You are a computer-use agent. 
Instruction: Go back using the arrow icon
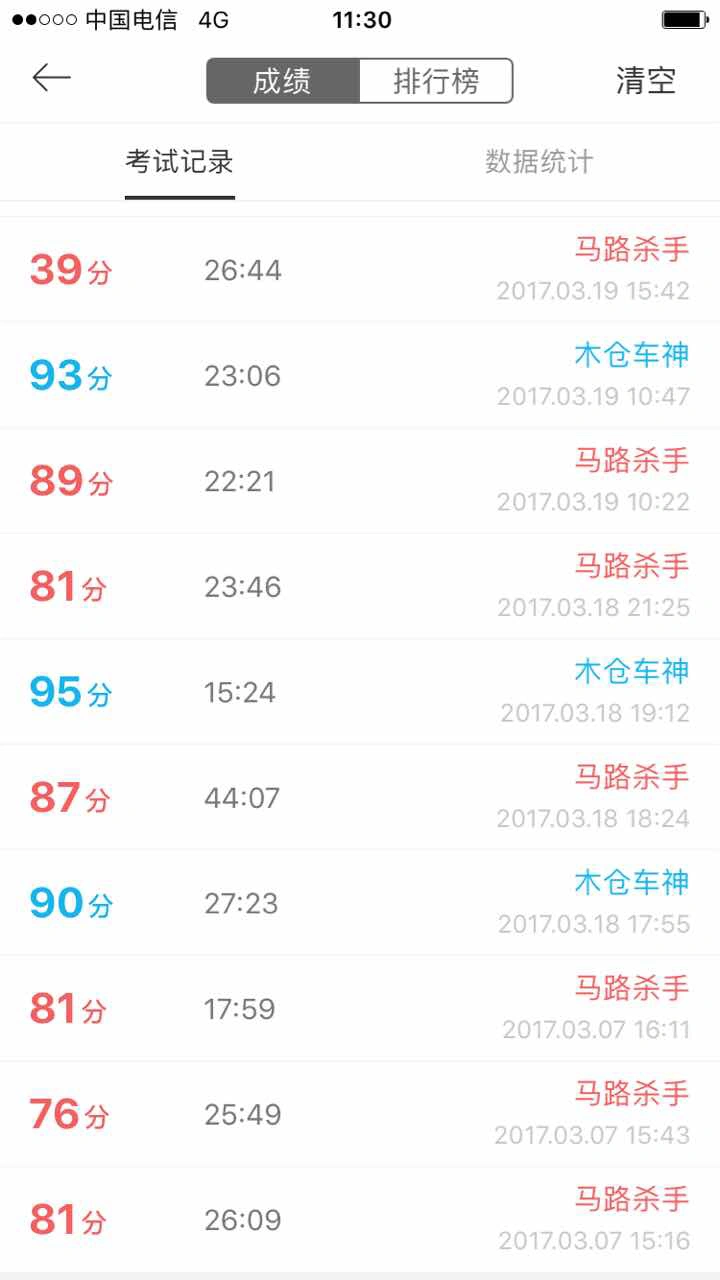(x=51, y=78)
